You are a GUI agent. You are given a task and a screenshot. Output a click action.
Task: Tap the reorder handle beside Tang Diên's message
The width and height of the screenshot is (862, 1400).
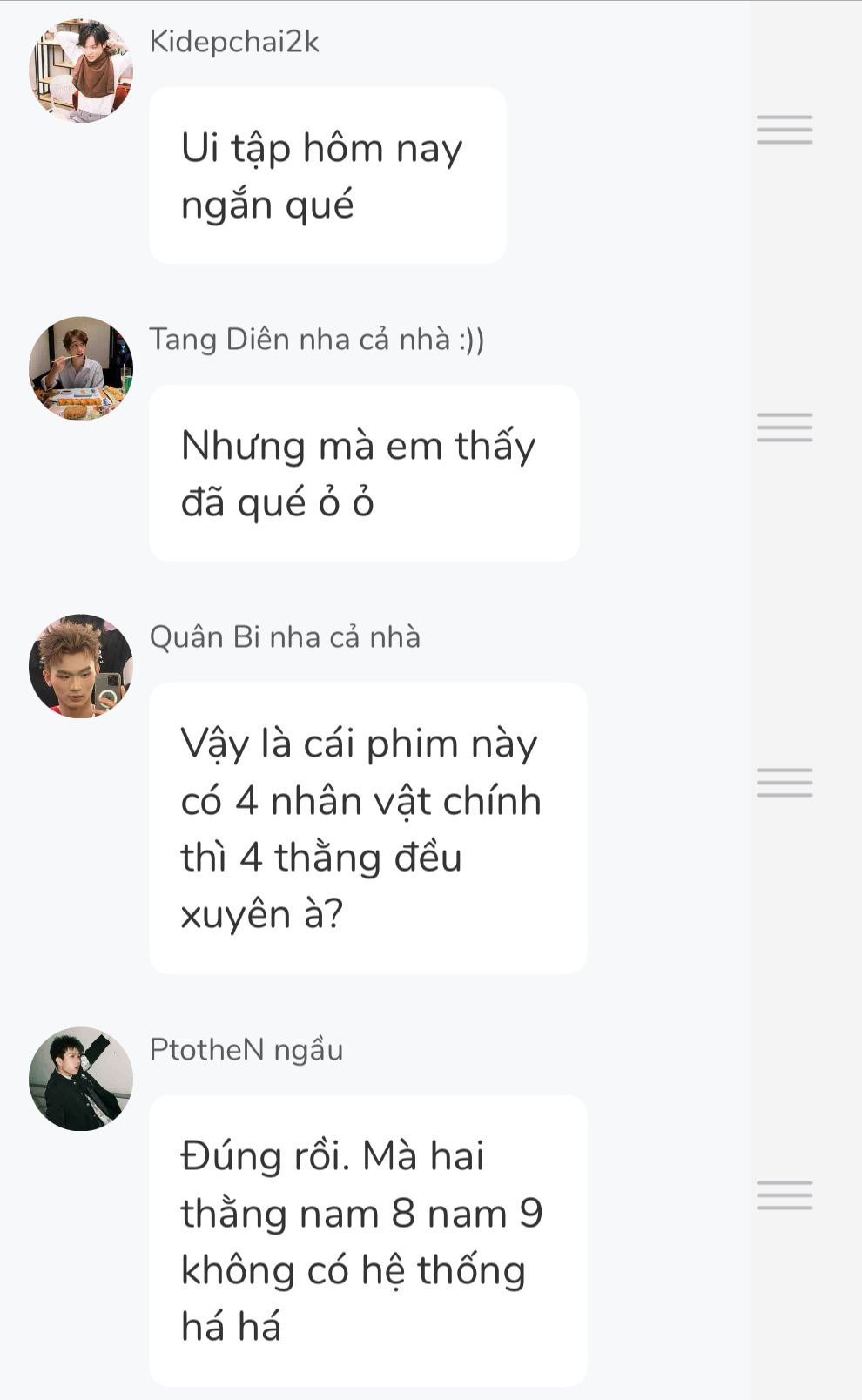[785, 427]
